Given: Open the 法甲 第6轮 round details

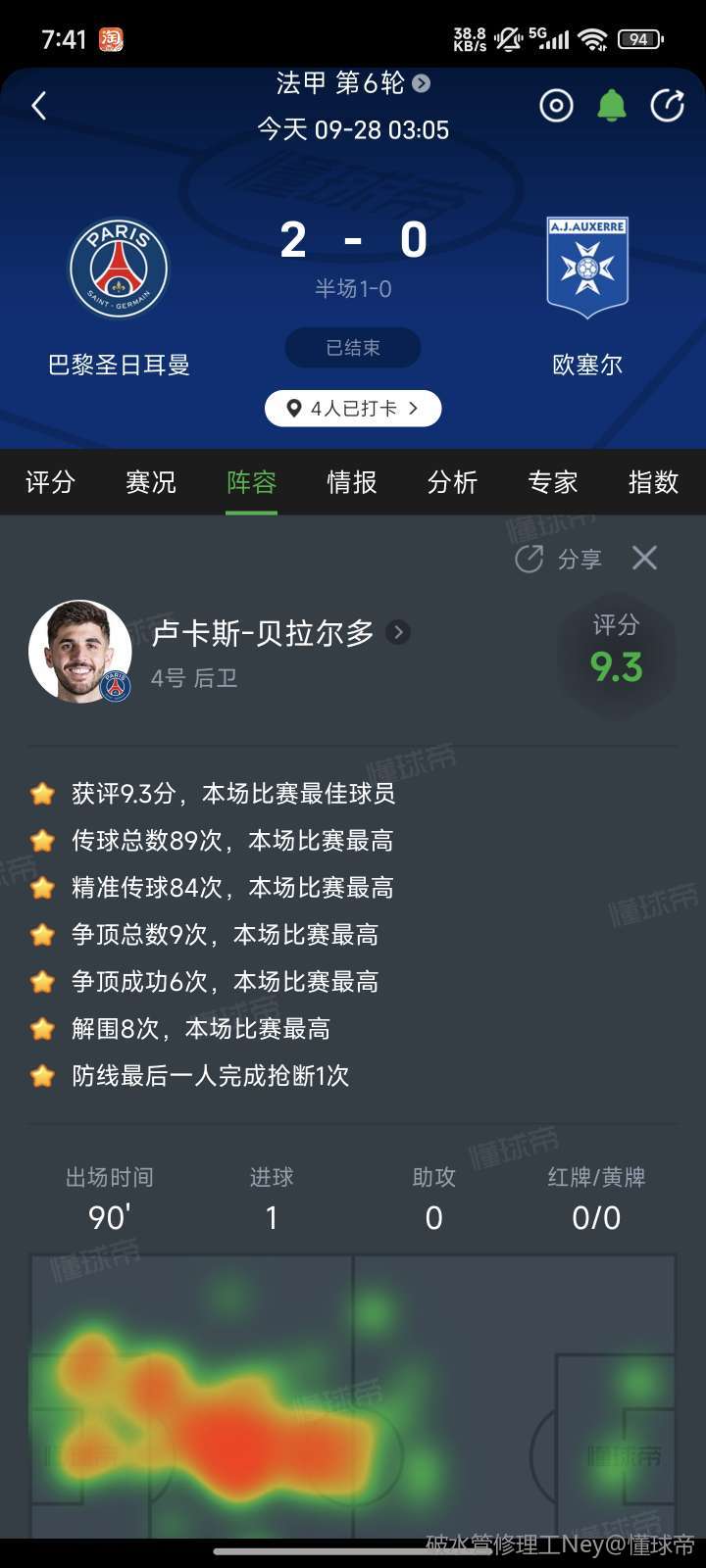Looking at the screenshot, I should (353, 83).
